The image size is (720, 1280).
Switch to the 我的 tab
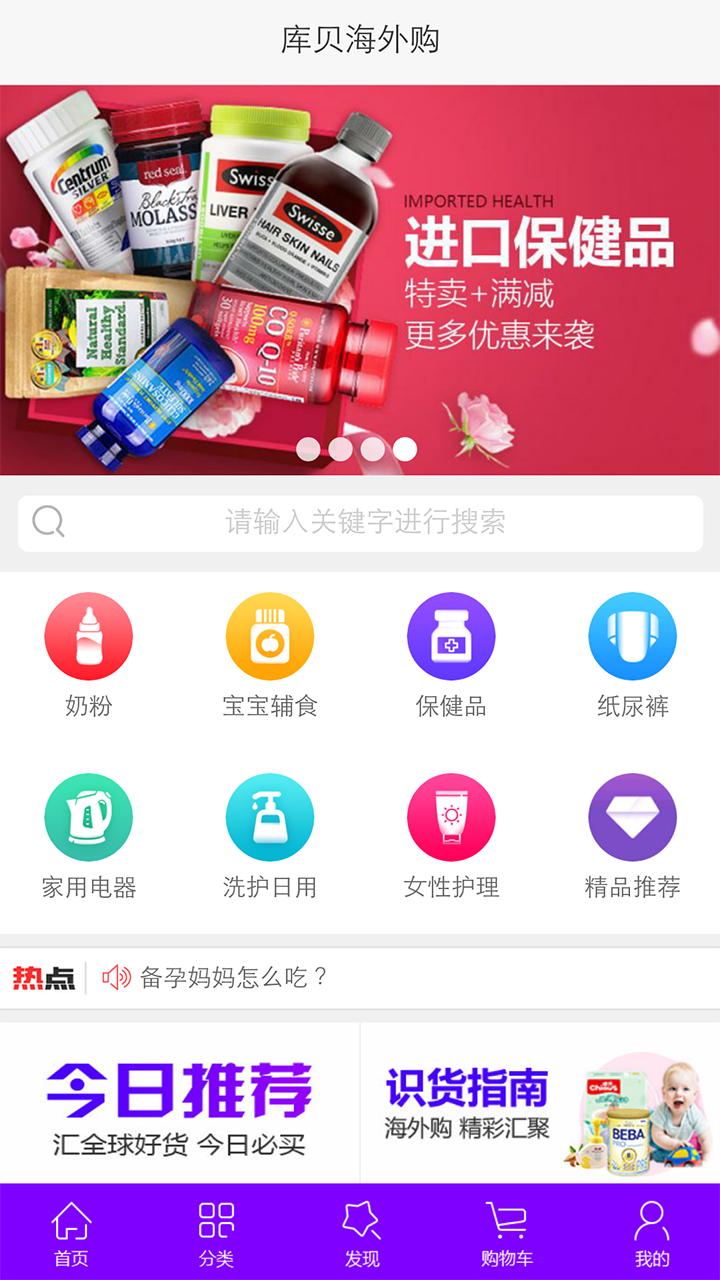[x=651, y=1233]
